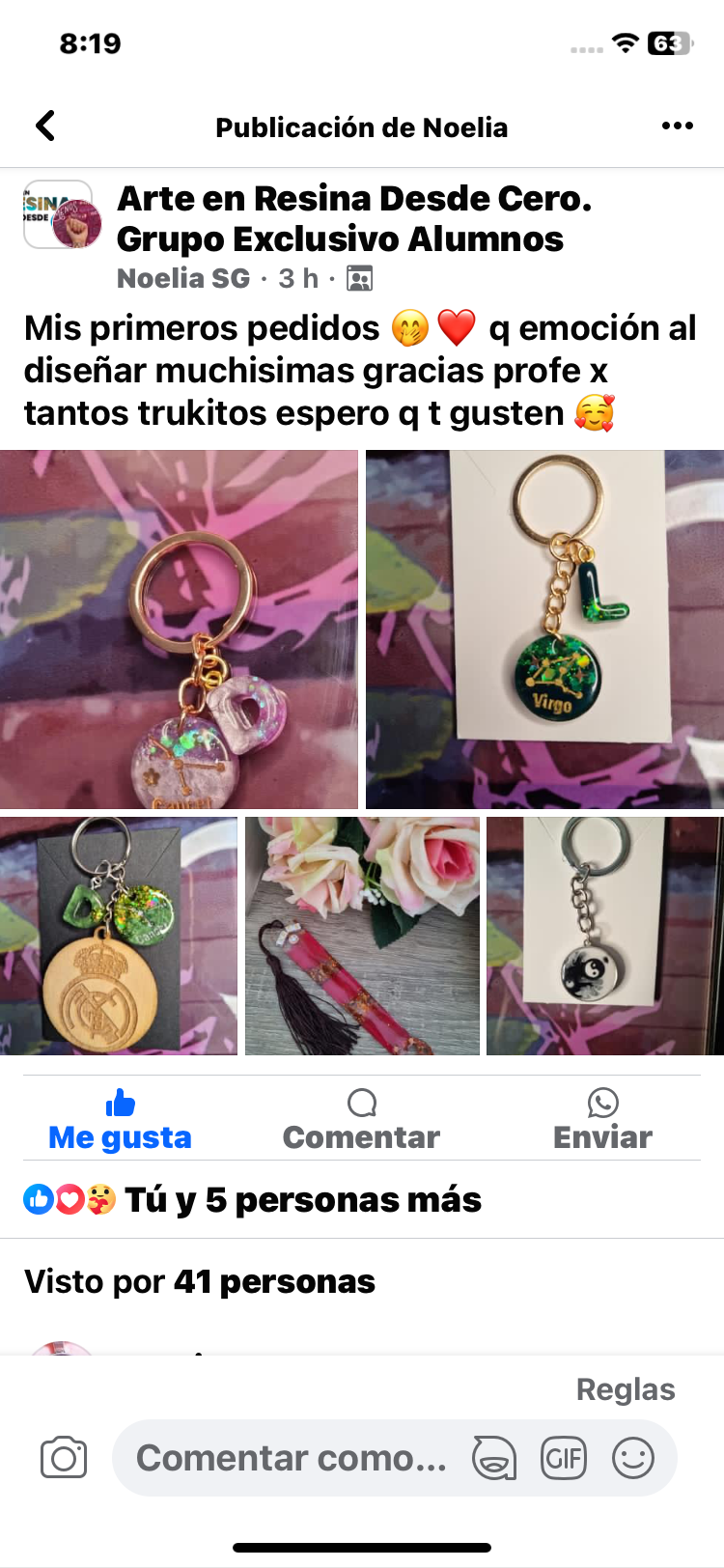Open the pink bookmark with tassel photo

click(362, 936)
